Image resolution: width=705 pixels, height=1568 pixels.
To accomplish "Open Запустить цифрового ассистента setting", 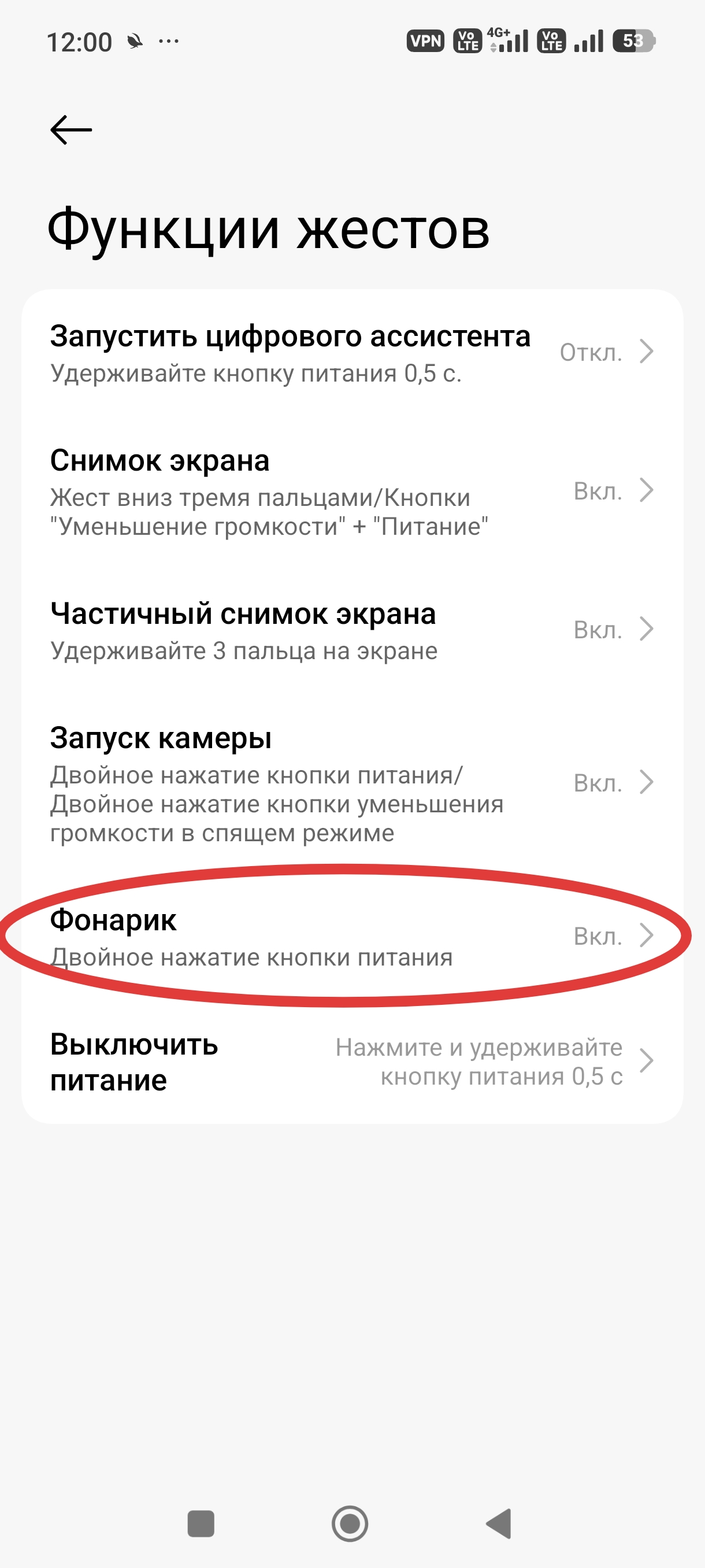I will tap(351, 353).
